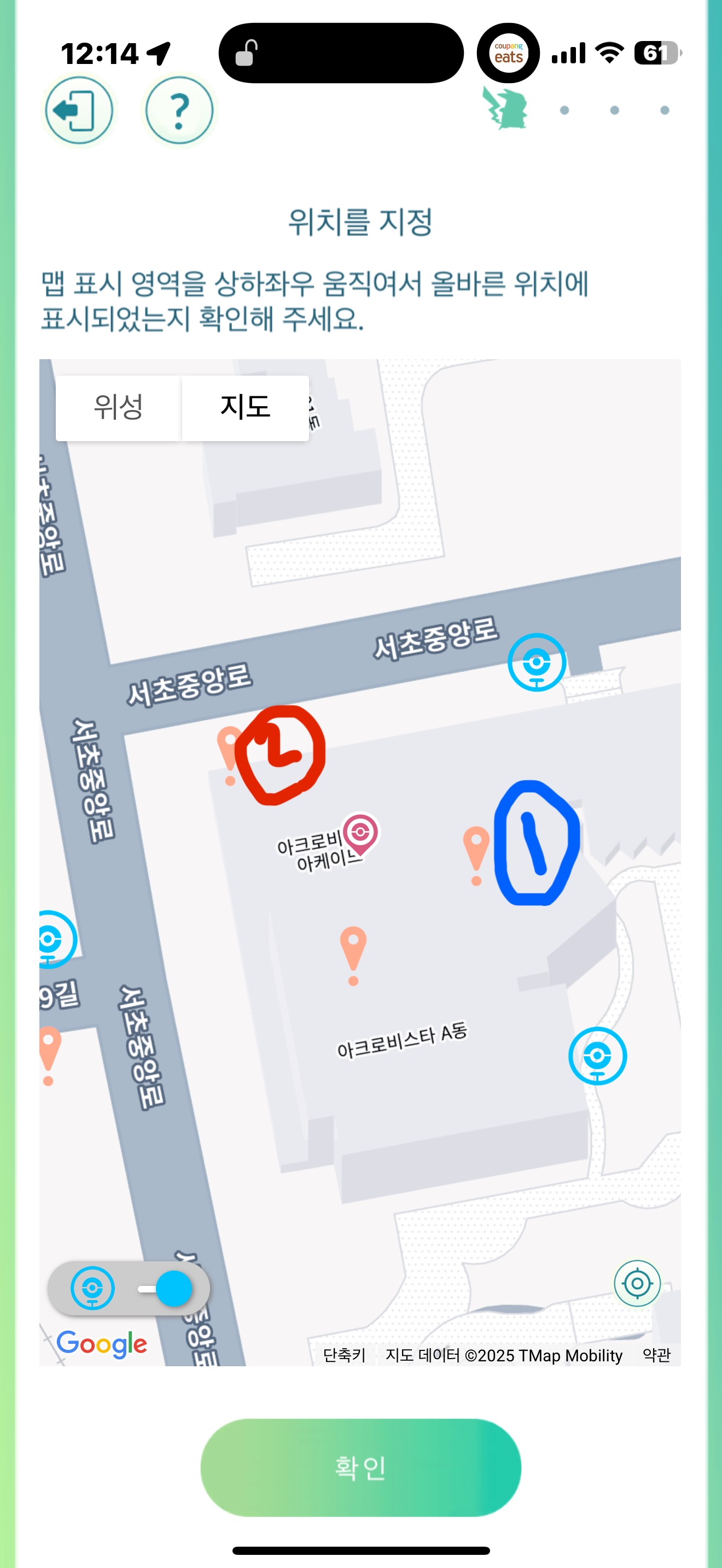Confirm location with the 확인 button
The image size is (722, 1568).
pos(360,1467)
